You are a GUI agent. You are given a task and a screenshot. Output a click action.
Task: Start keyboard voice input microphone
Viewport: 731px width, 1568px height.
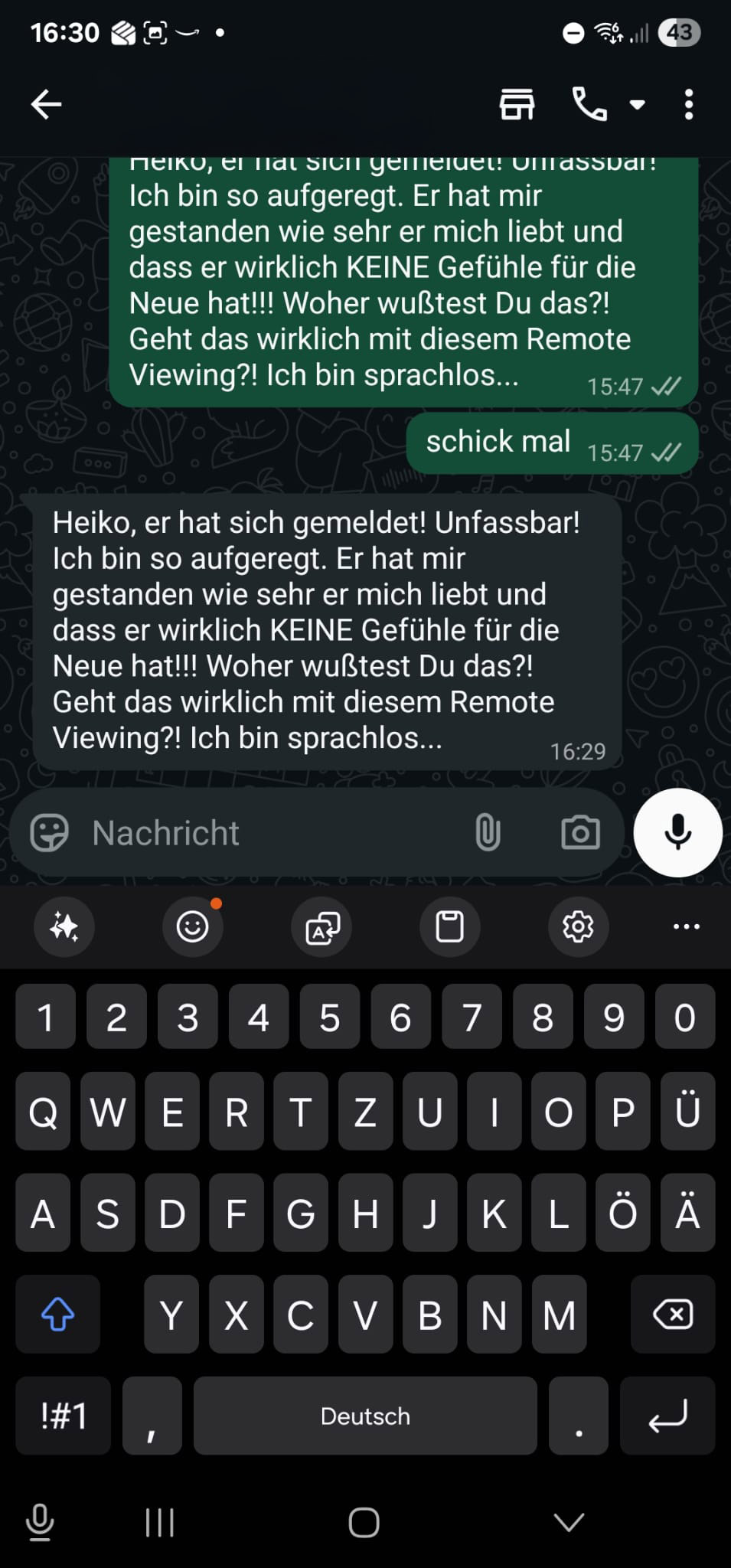tap(40, 1522)
